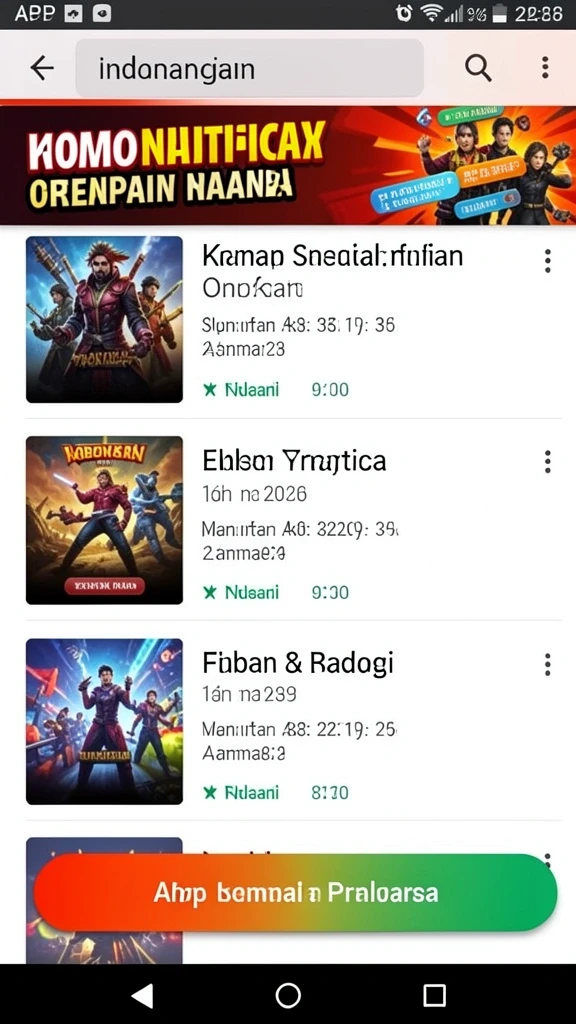576x1024 pixels.
Task: Tap the search field reading indonangain
Action: tap(249, 68)
